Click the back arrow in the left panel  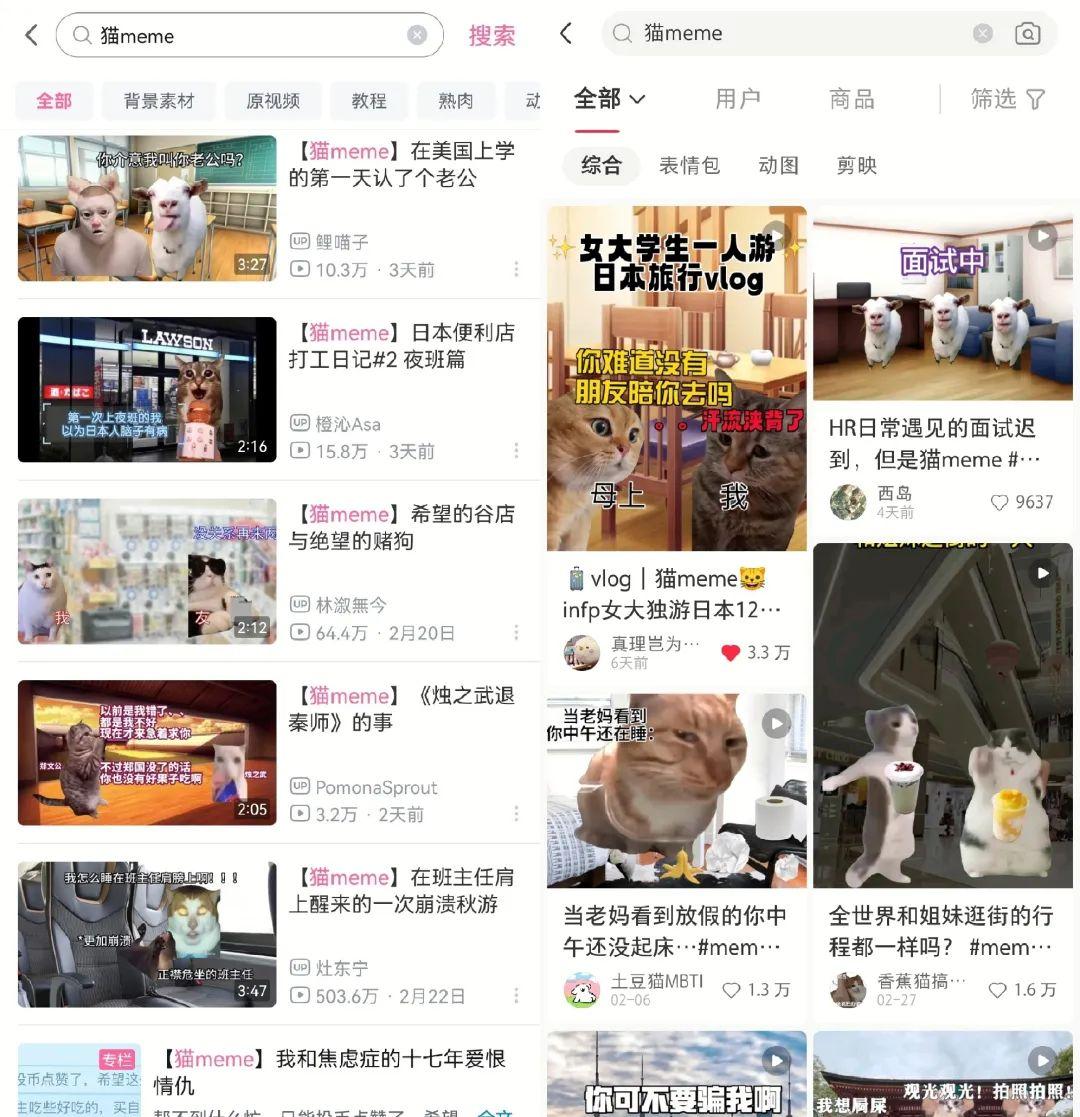(31, 34)
